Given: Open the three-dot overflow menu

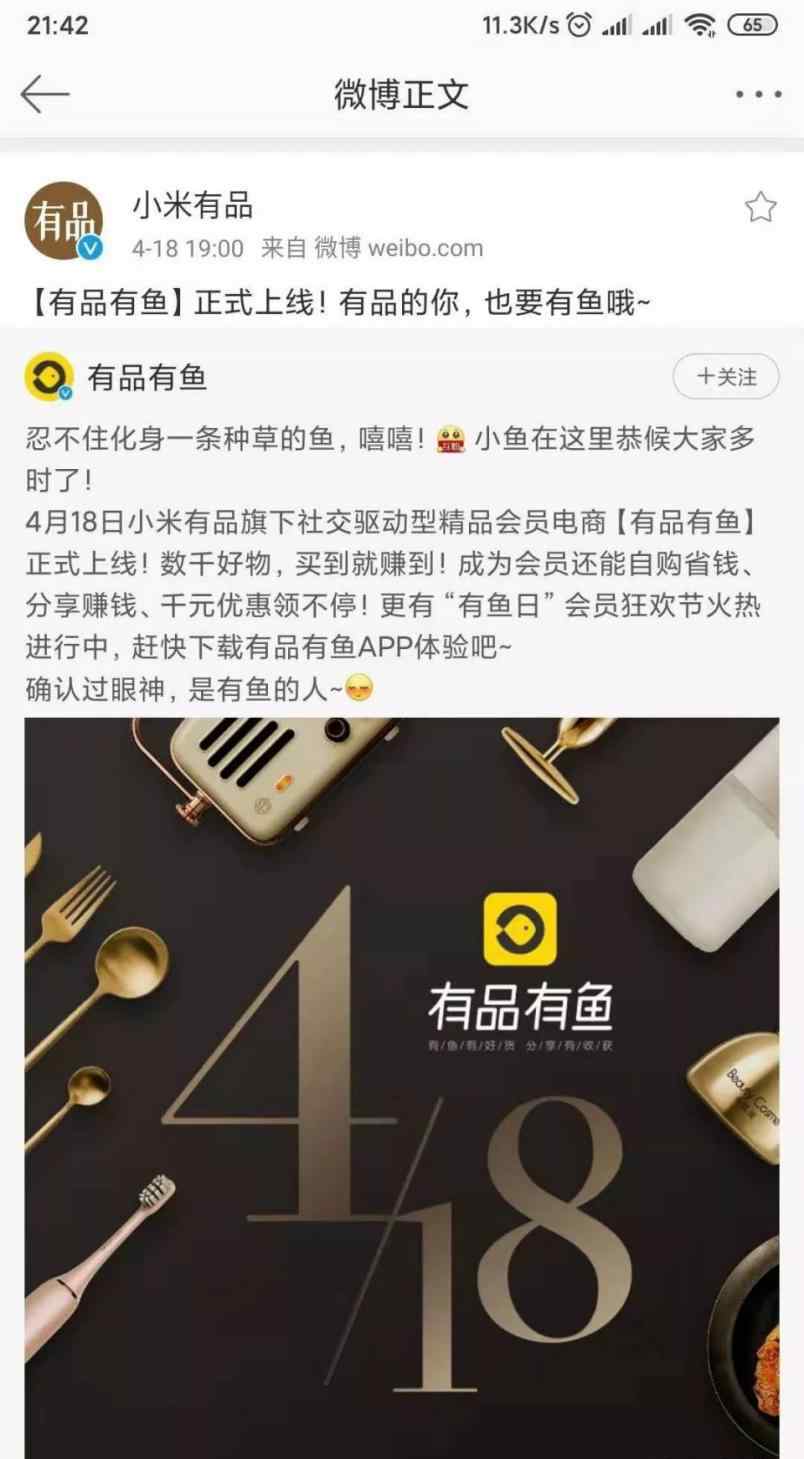Looking at the screenshot, I should click(x=758, y=95).
